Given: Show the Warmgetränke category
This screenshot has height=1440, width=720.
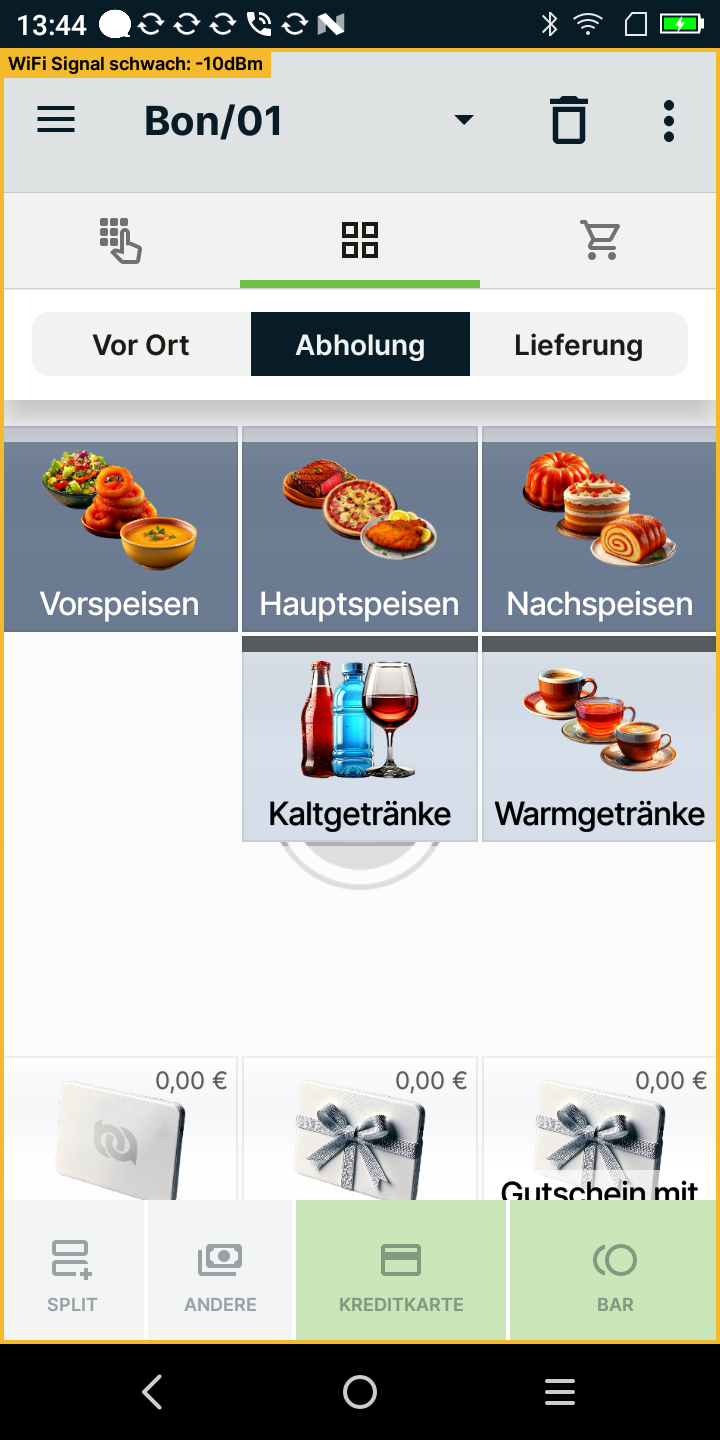Looking at the screenshot, I should (x=600, y=742).
